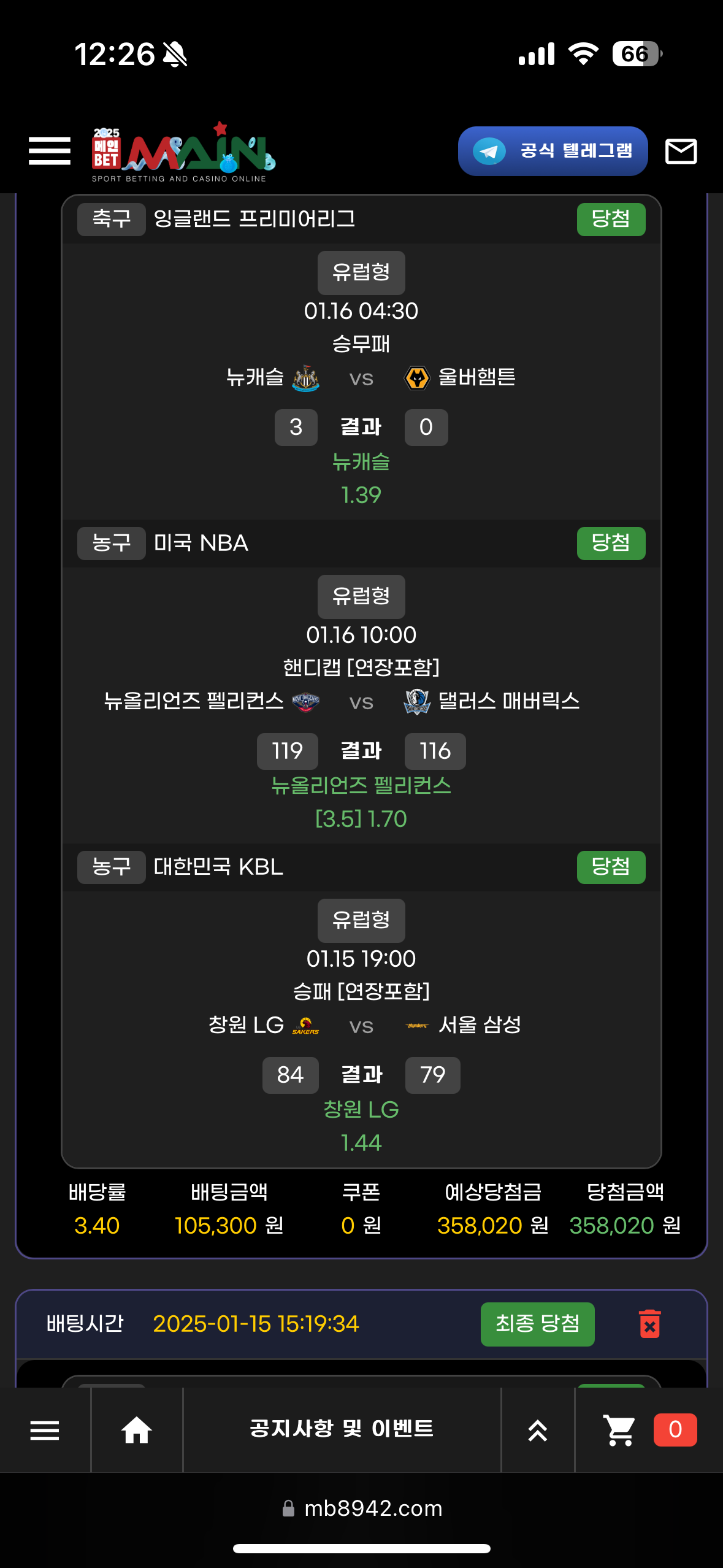This screenshot has width=723, height=1568.
Task: Delete the bet placed at 2025-01-15 15:19:34
Action: [649, 1324]
